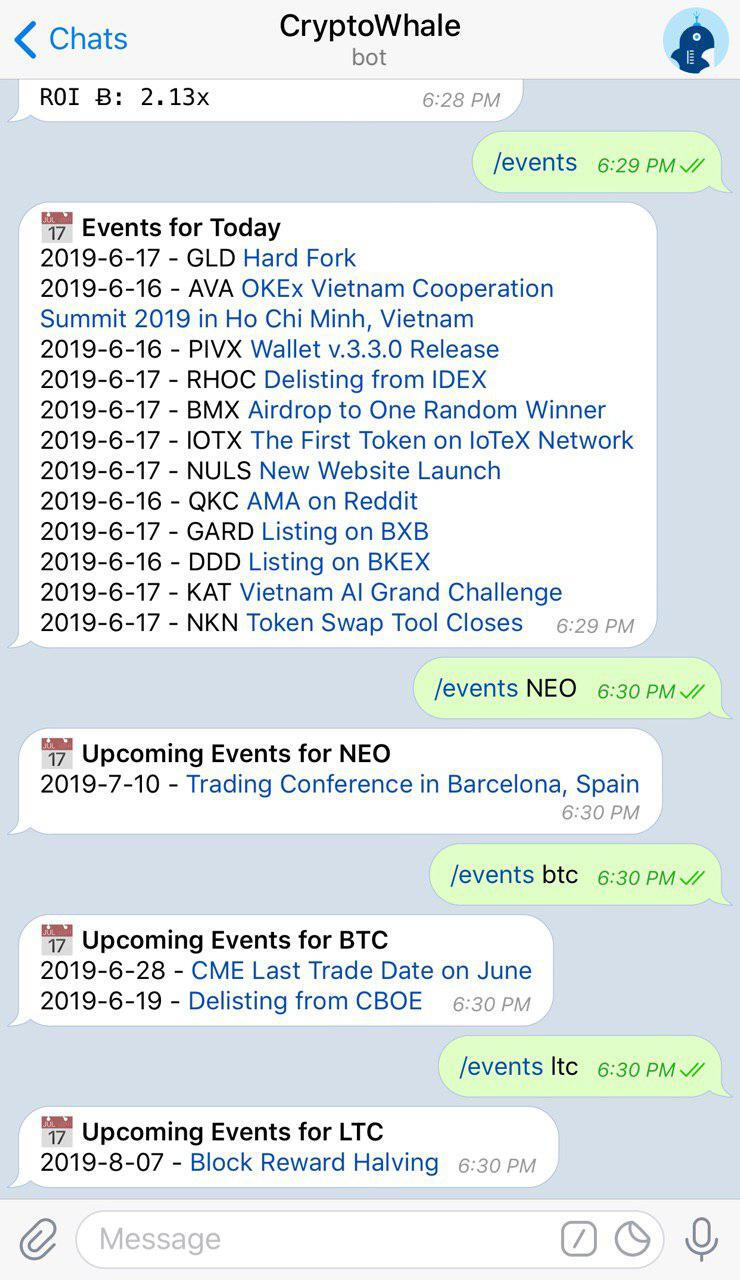This screenshot has width=740, height=1280.
Task: Tap the microphone icon to record voice
Action: point(700,1238)
